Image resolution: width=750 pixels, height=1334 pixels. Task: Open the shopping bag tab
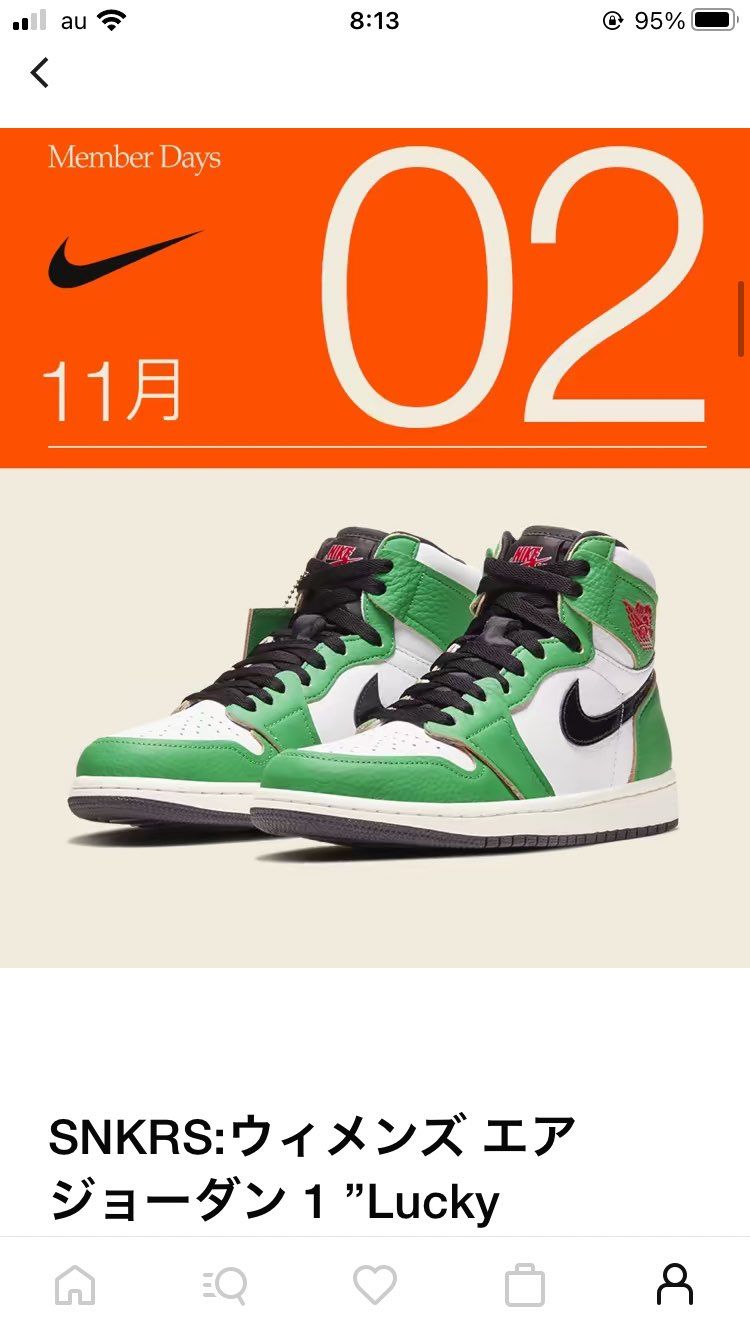click(x=525, y=1285)
